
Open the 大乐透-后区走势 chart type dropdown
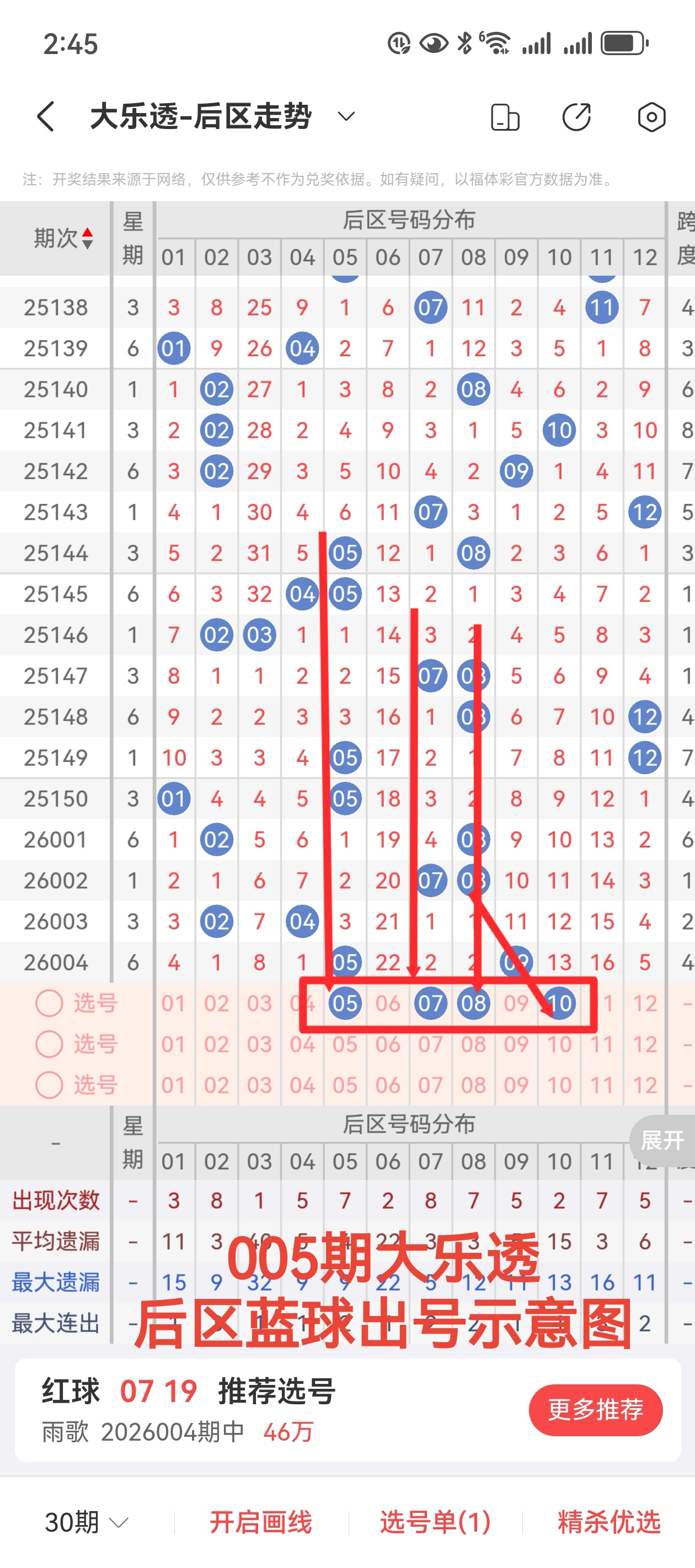(345, 116)
